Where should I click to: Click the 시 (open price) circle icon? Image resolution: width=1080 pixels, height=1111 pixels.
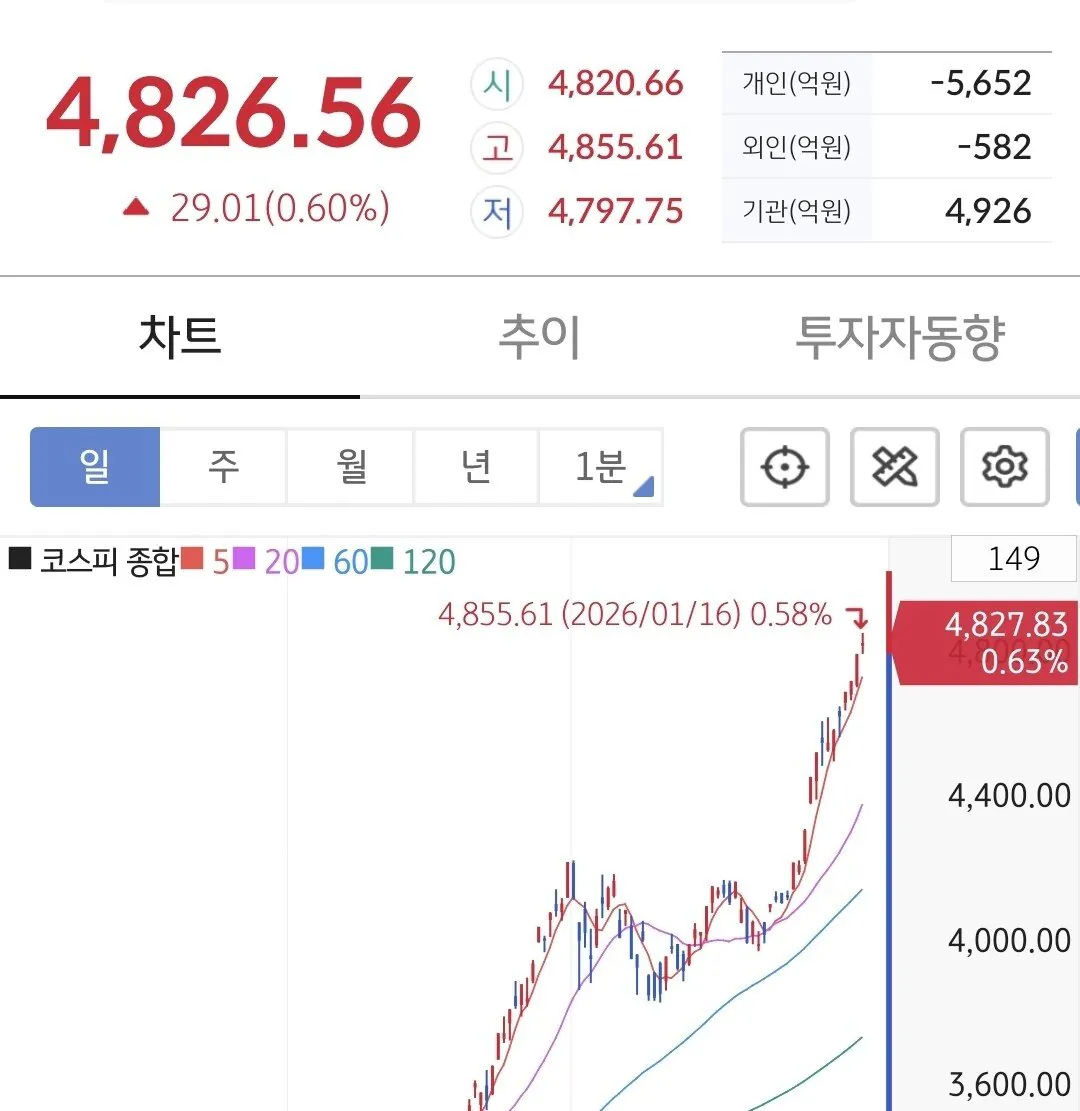(497, 84)
